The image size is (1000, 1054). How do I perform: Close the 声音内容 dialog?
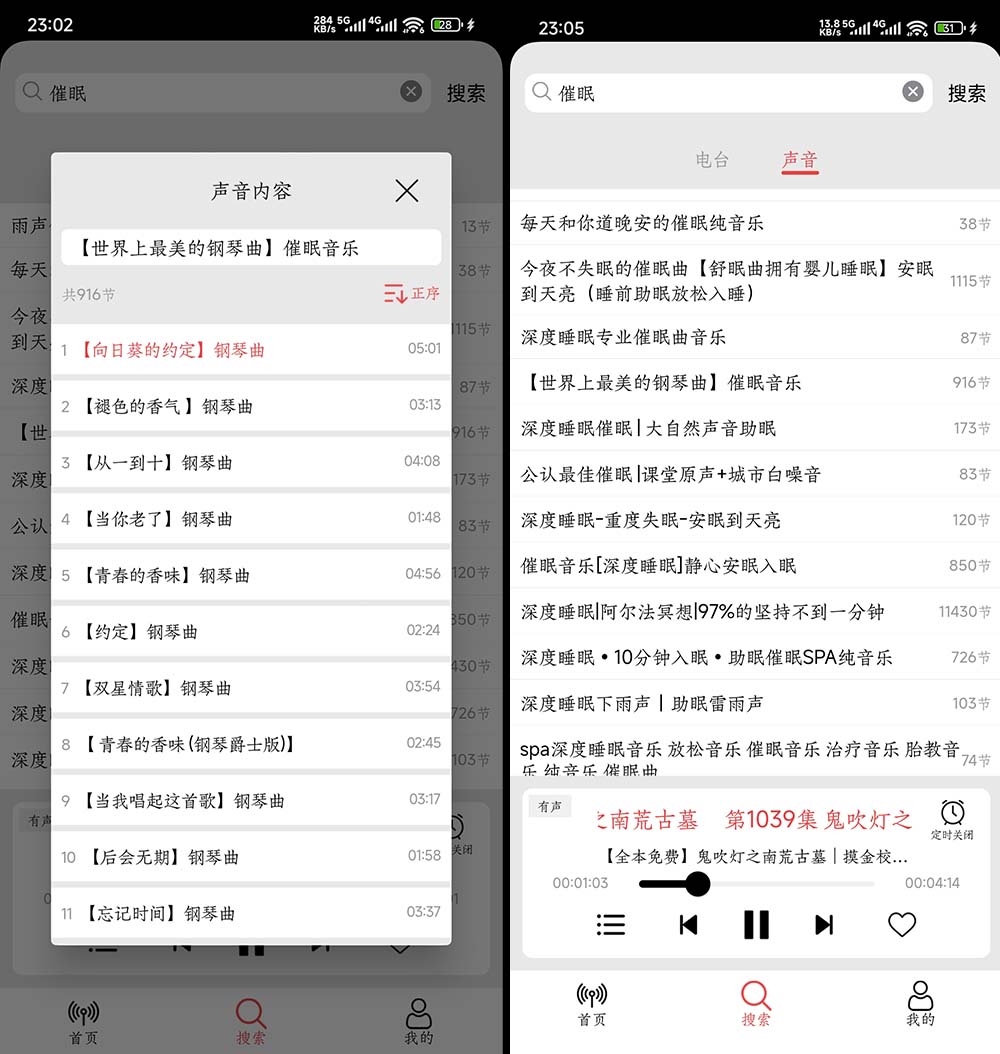[406, 190]
